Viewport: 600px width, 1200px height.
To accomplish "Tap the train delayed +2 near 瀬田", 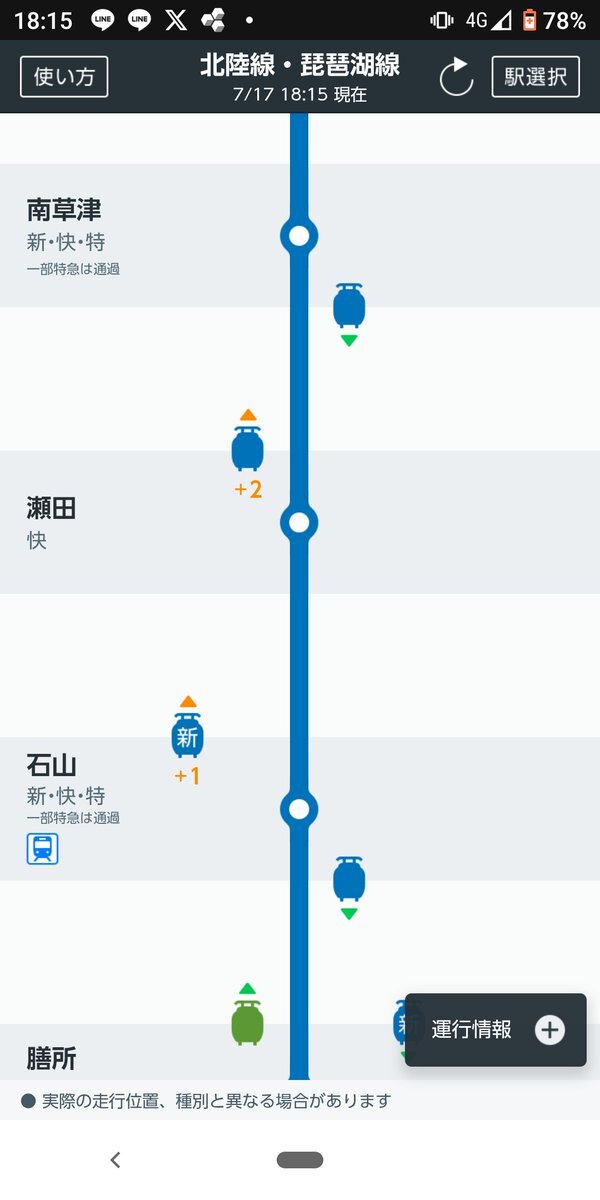I will click(247, 448).
